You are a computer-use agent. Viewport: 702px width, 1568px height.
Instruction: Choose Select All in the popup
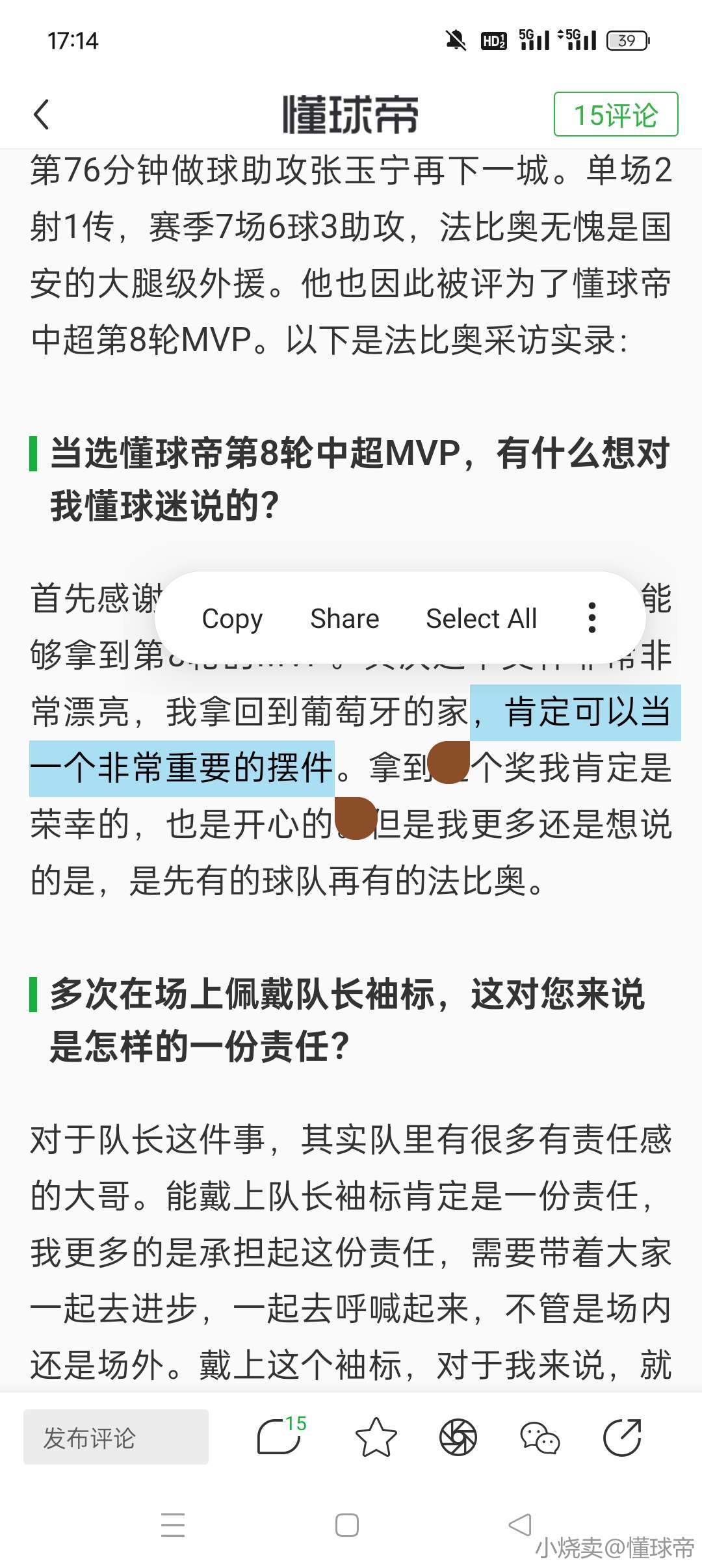coord(481,618)
